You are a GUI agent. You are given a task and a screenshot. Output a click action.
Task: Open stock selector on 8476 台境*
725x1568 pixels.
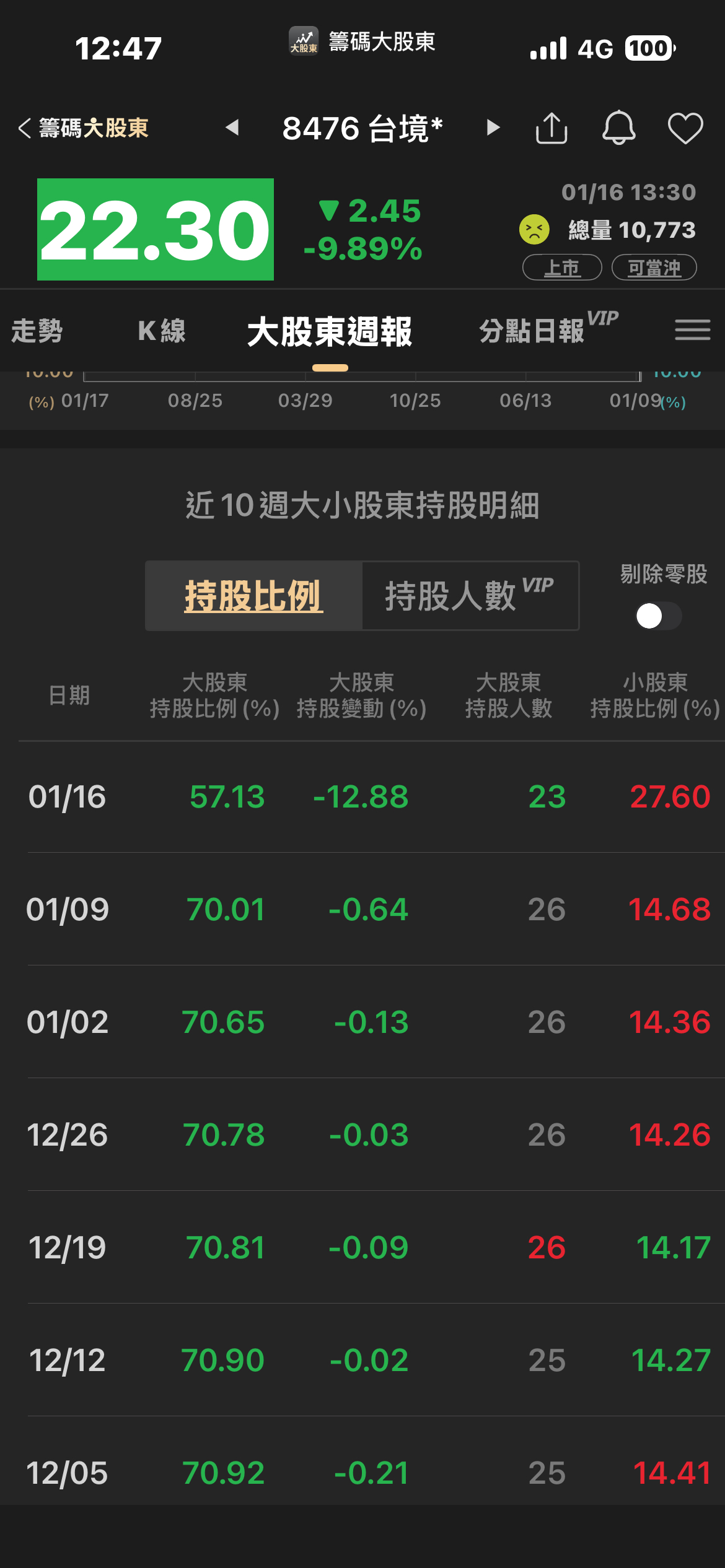point(362,129)
